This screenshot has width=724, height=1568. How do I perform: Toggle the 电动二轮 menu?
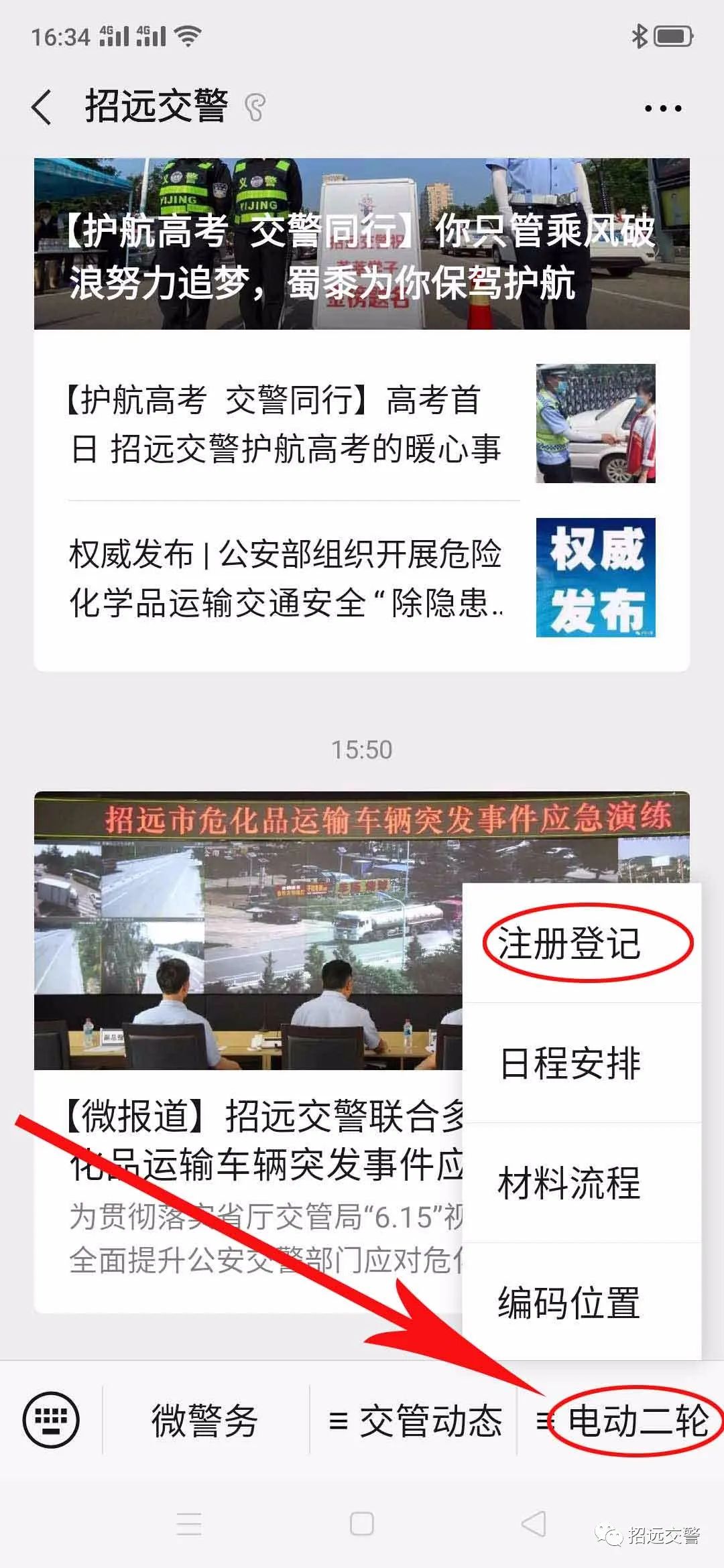(623, 1421)
